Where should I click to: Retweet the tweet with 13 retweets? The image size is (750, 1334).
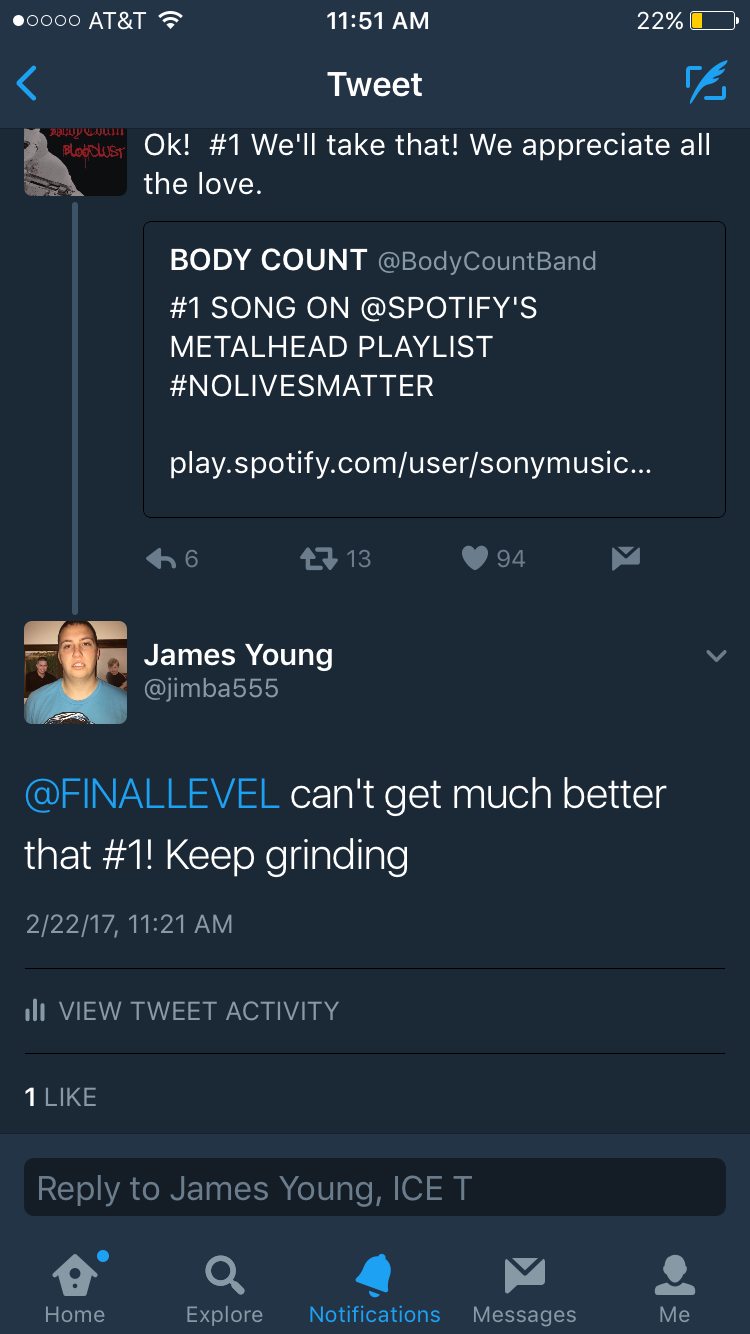click(x=319, y=559)
